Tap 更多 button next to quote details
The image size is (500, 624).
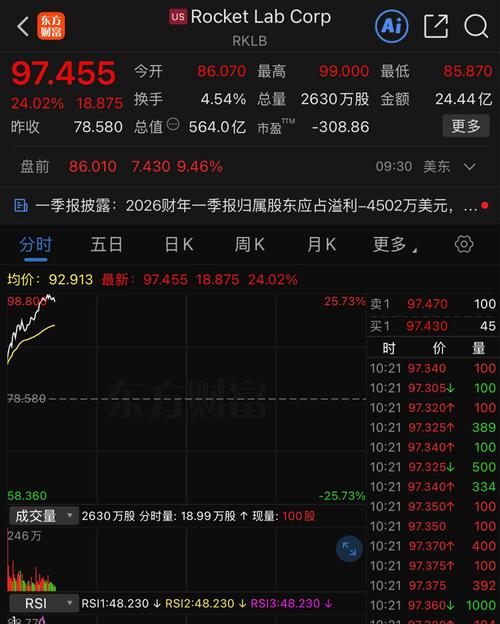click(466, 126)
